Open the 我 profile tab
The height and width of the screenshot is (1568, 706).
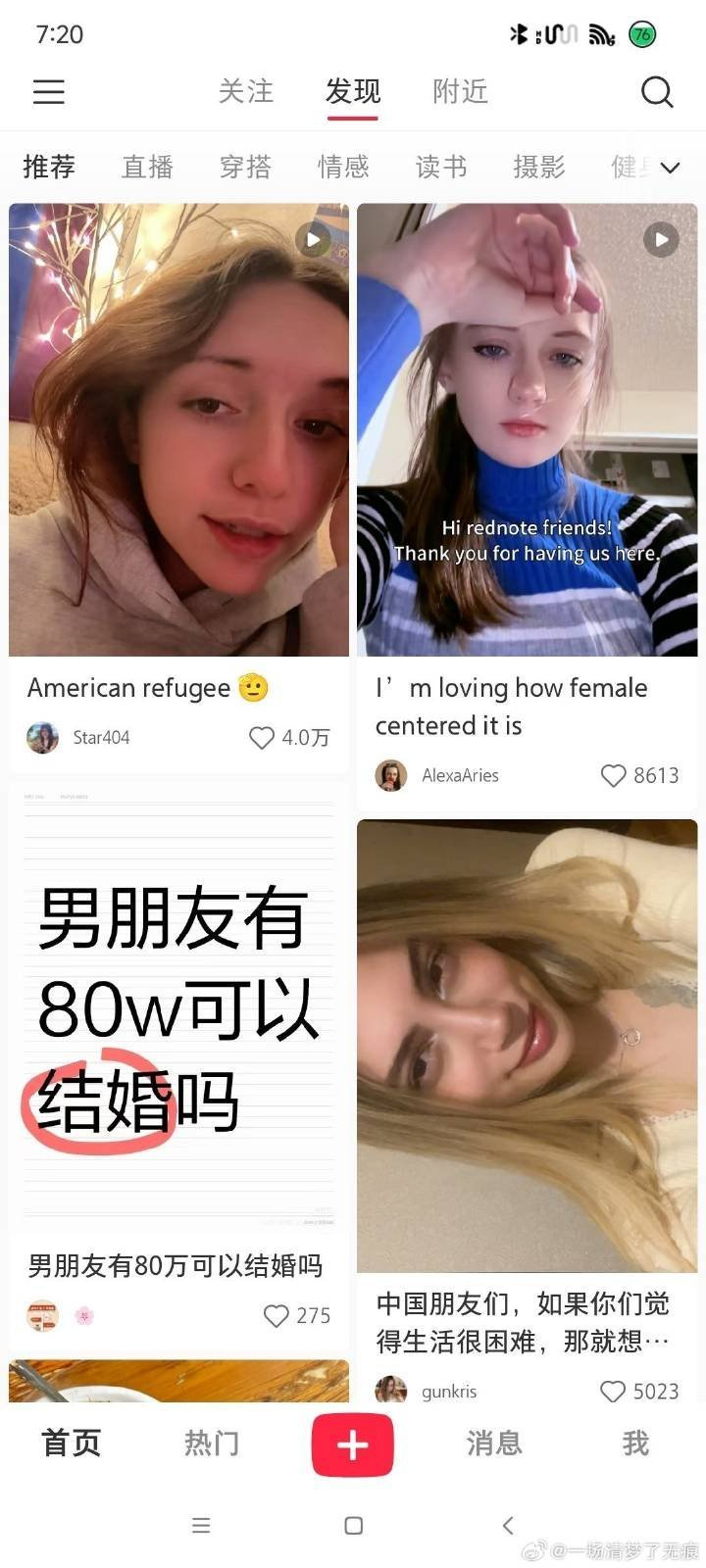[x=635, y=1444]
